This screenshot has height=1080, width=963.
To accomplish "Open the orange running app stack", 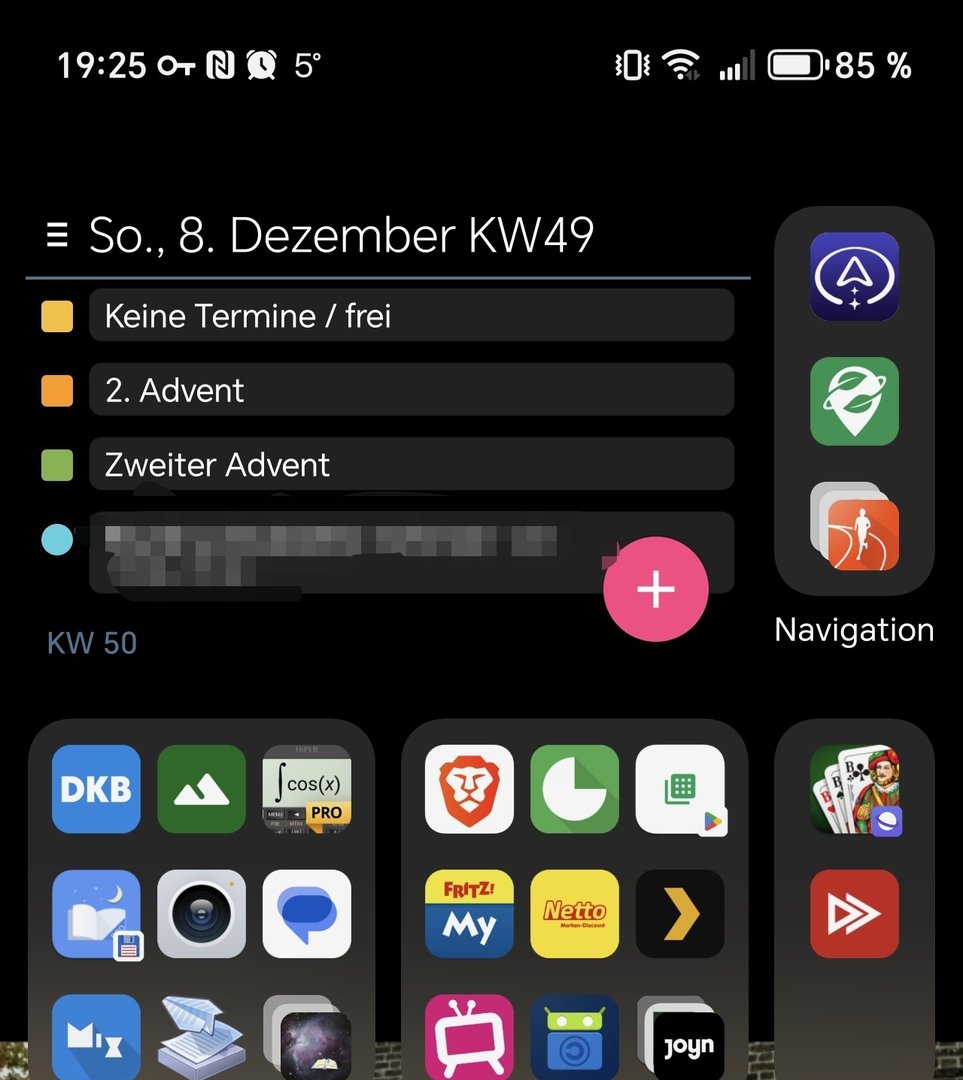I will click(x=856, y=528).
